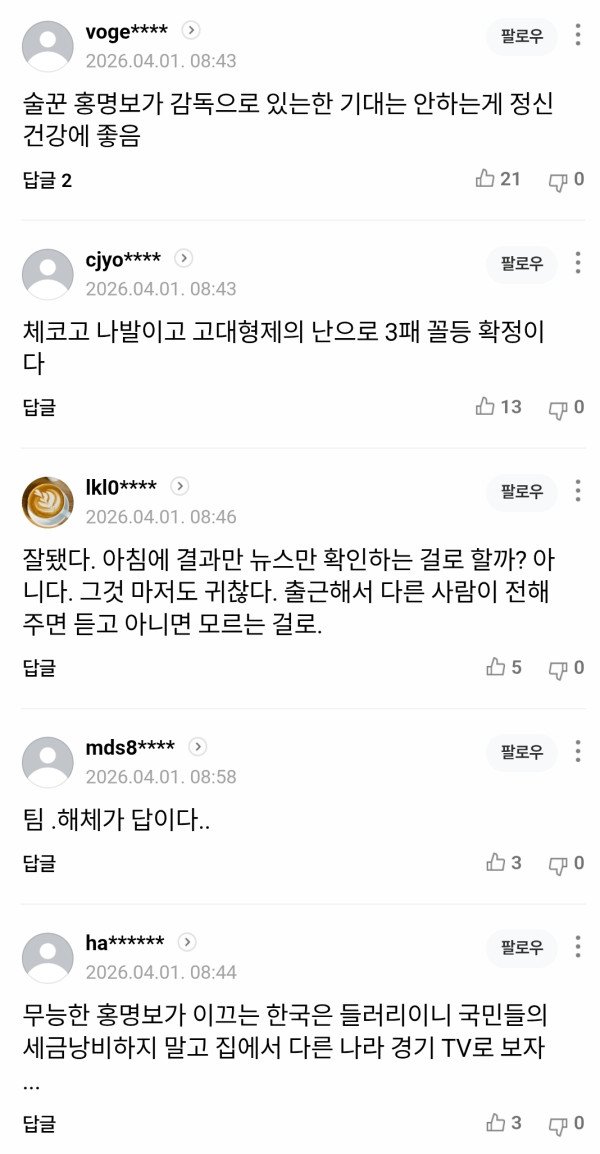Follow user cjyo****
Viewport: 600px width, 1154px height.
tap(522, 264)
